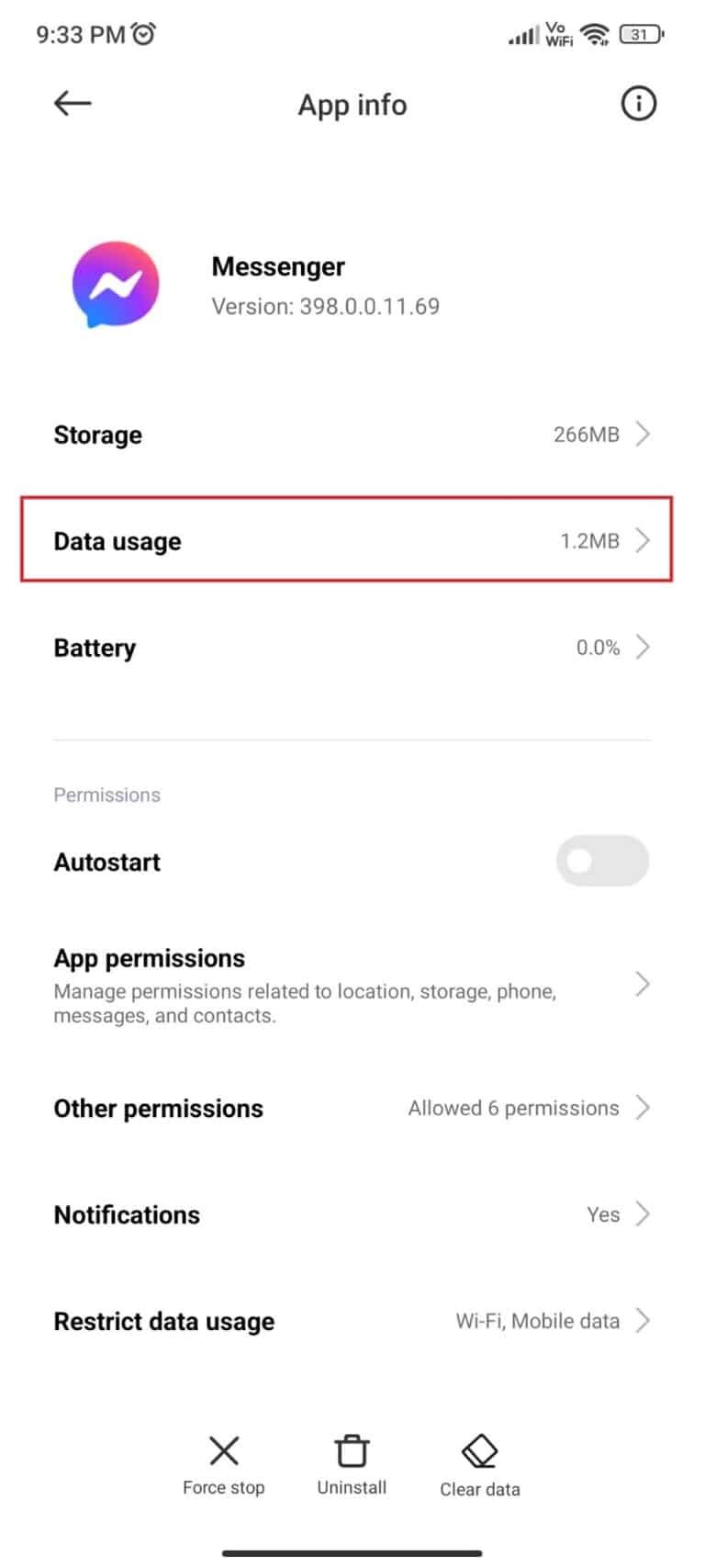705x1568 pixels.
Task: Open the info icon in the top bar
Action: pos(639,104)
